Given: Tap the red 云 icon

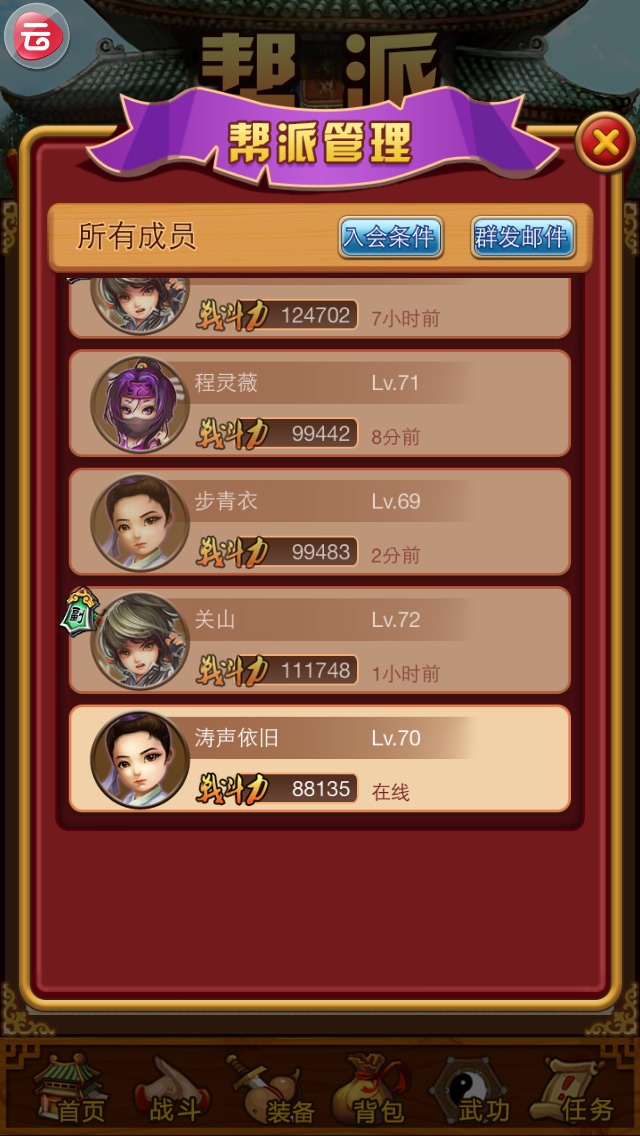Looking at the screenshot, I should click(37, 37).
